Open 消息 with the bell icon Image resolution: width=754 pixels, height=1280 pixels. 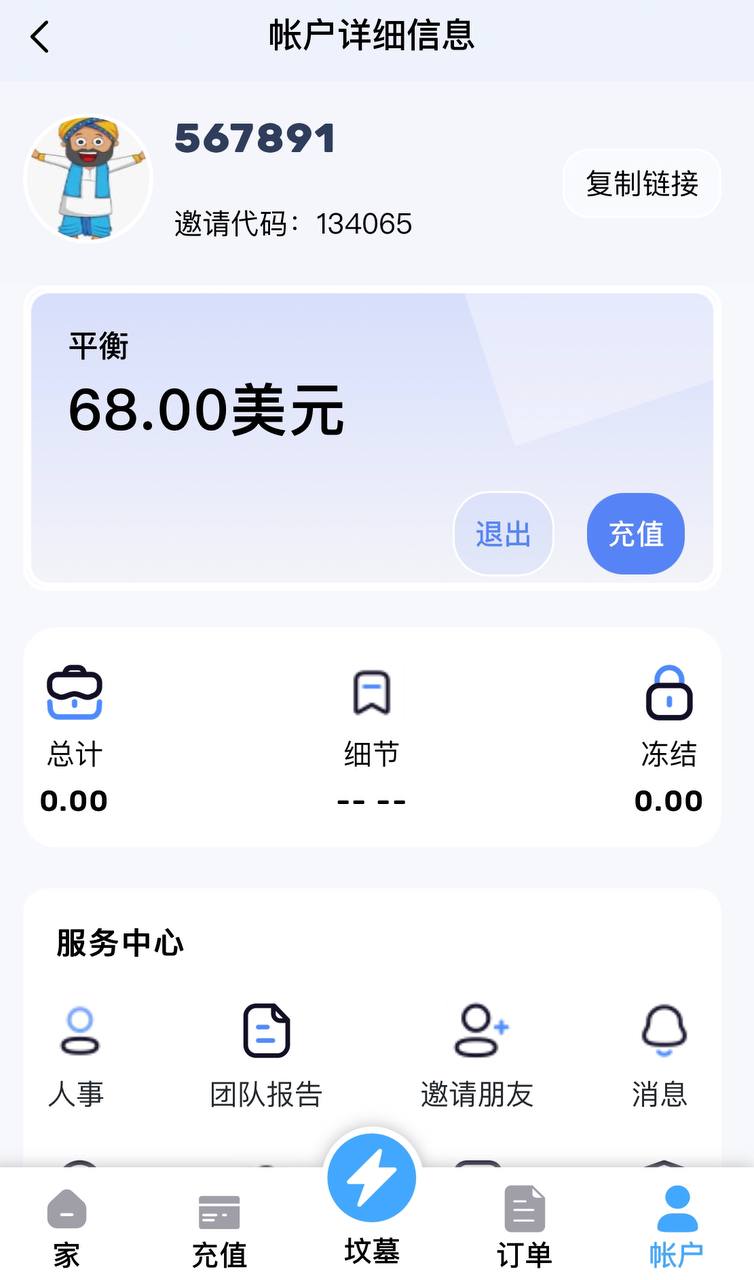pos(661,1055)
